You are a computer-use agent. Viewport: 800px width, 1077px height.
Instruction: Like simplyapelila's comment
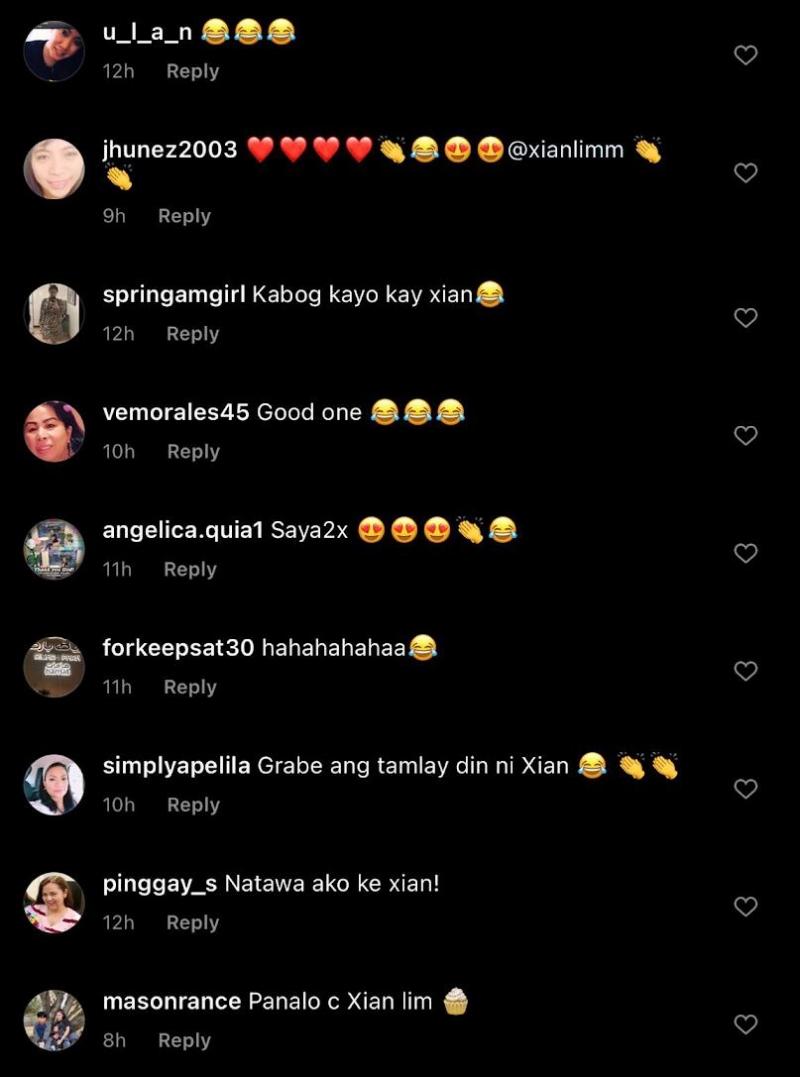[x=746, y=789]
